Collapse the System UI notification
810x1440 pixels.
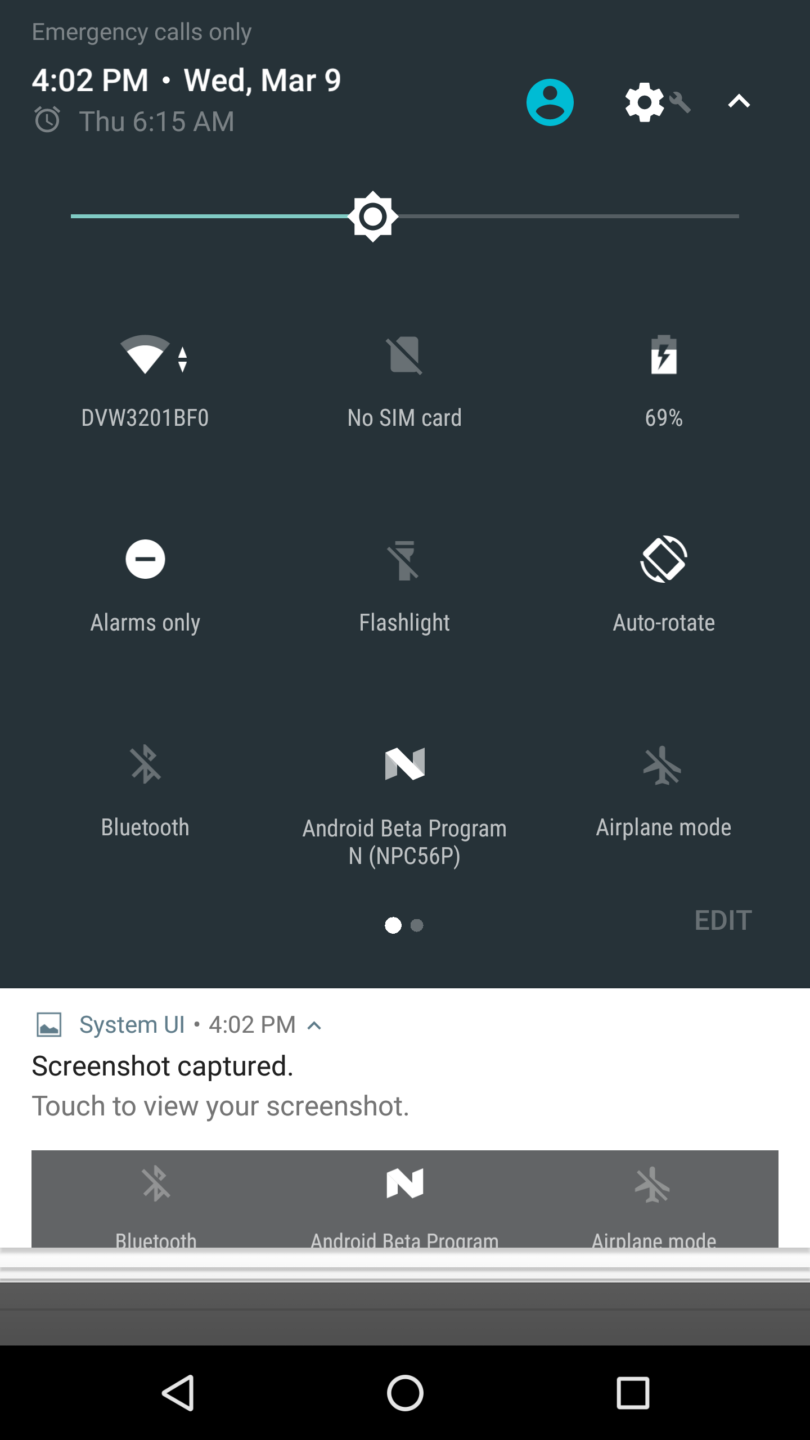pyautogui.click(x=313, y=1024)
